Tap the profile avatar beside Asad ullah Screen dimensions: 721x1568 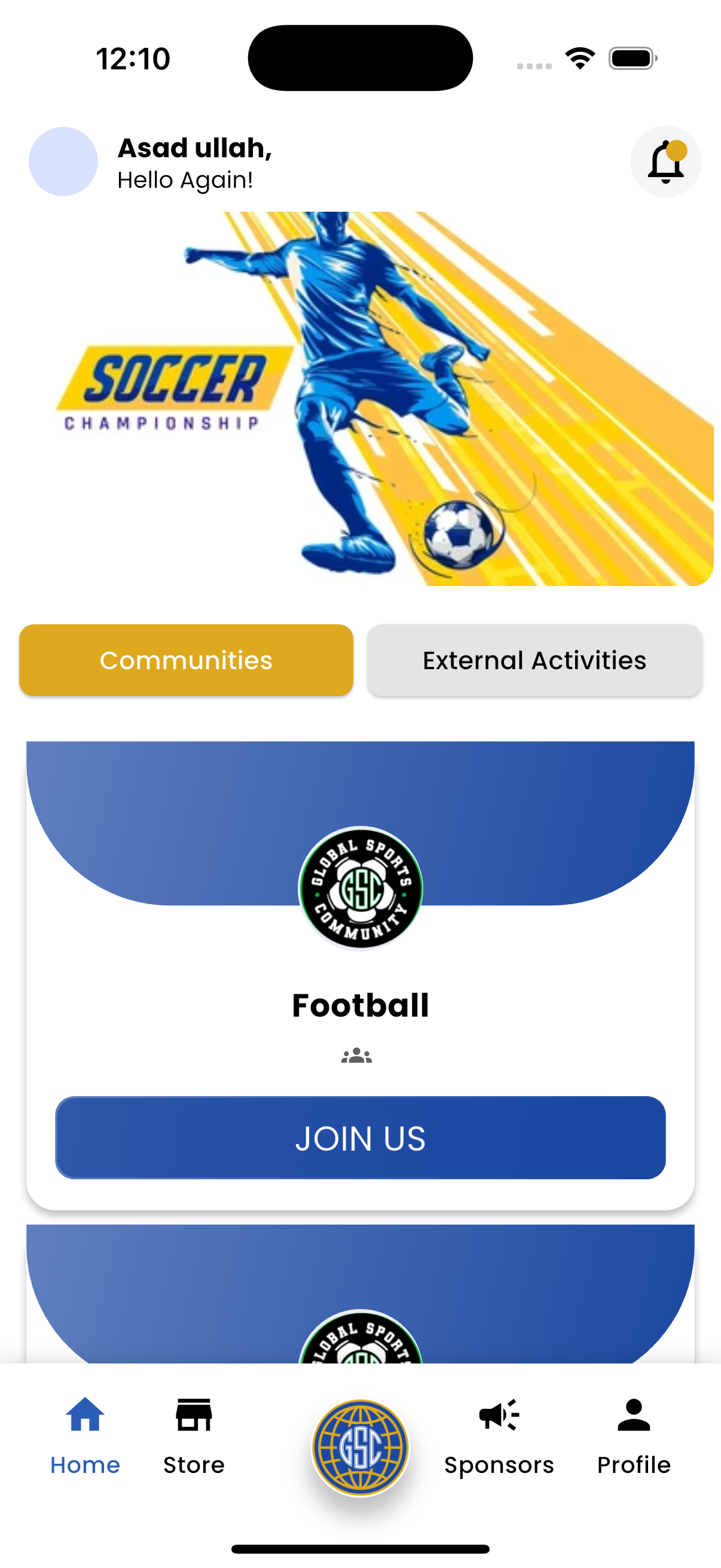click(63, 162)
